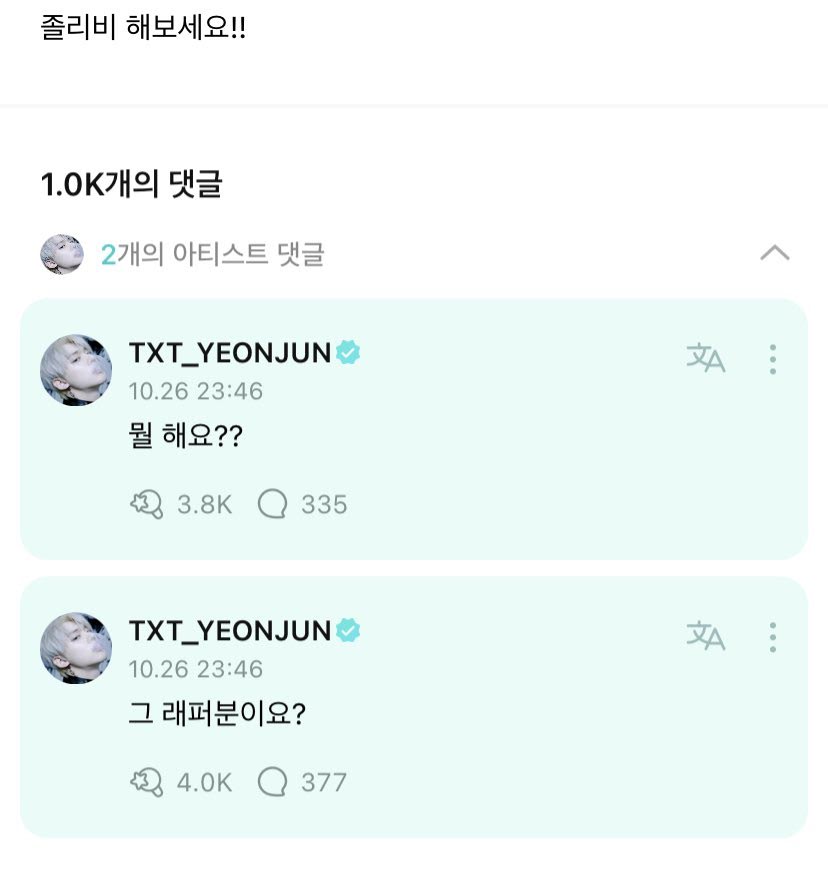Cheer the "그 래퍼분이요?" comment
This screenshot has width=828, height=869.
point(147,781)
